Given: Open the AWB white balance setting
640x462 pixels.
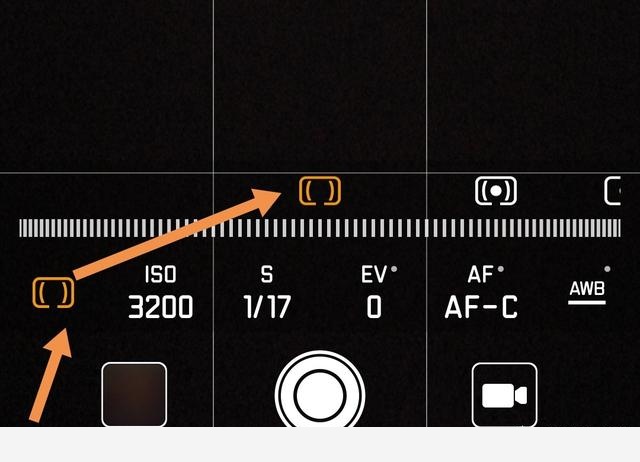Looking at the screenshot, I should pyautogui.click(x=587, y=291).
